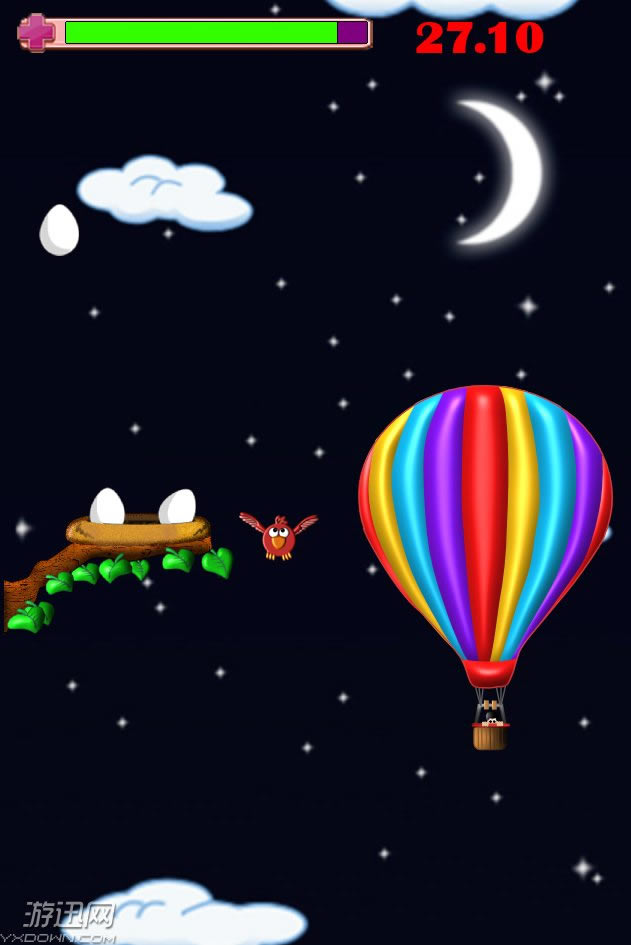Tap the falling white egg
The width and height of the screenshot is (631, 945).
pyautogui.click(x=59, y=230)
